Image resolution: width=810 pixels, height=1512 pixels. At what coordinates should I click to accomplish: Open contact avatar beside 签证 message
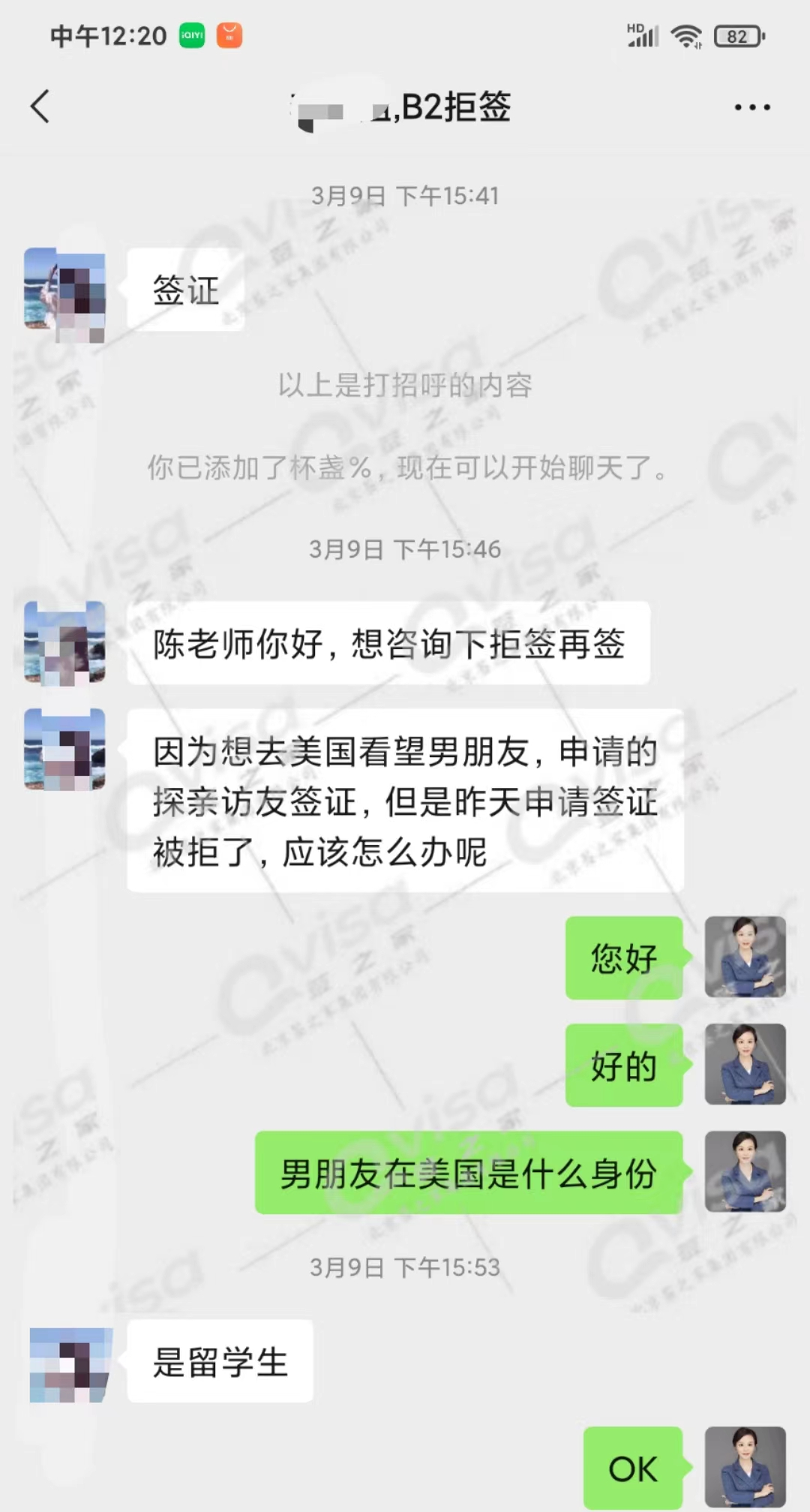pos(64,290)
